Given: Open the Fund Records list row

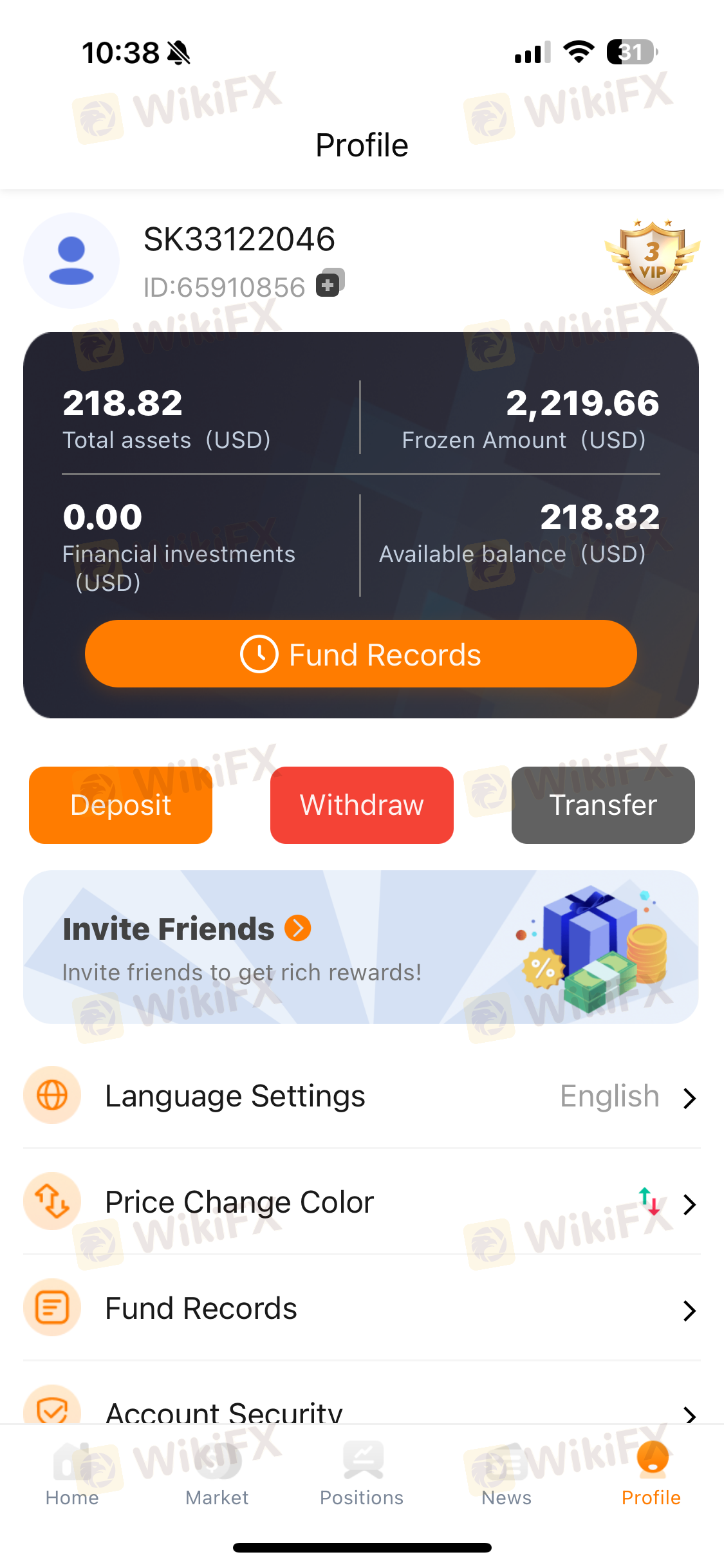Looking at the screenshot, I should (362, 1308).
